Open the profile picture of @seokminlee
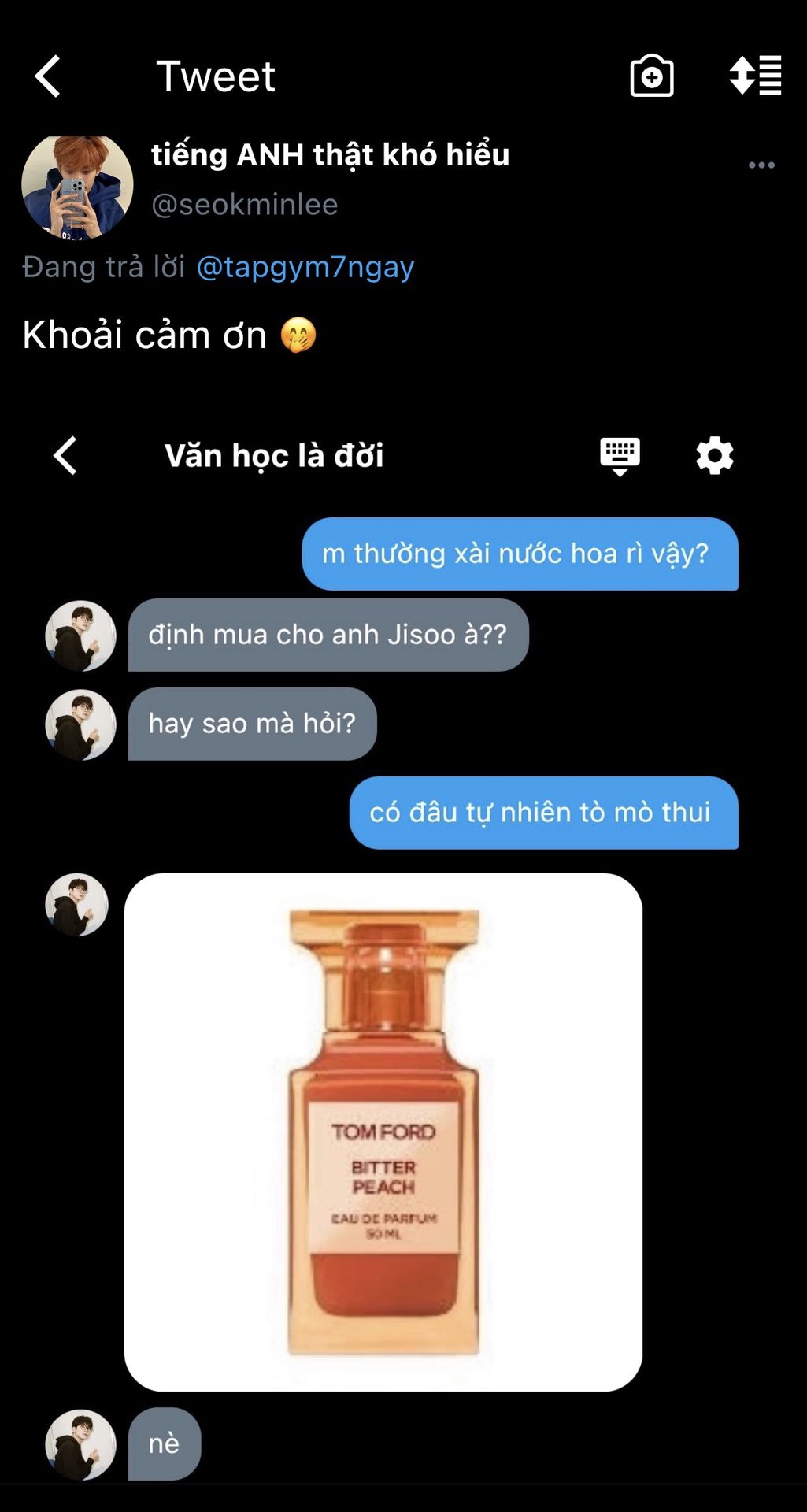The width and height of the screenshot is (807, 1512). (77, 185)
